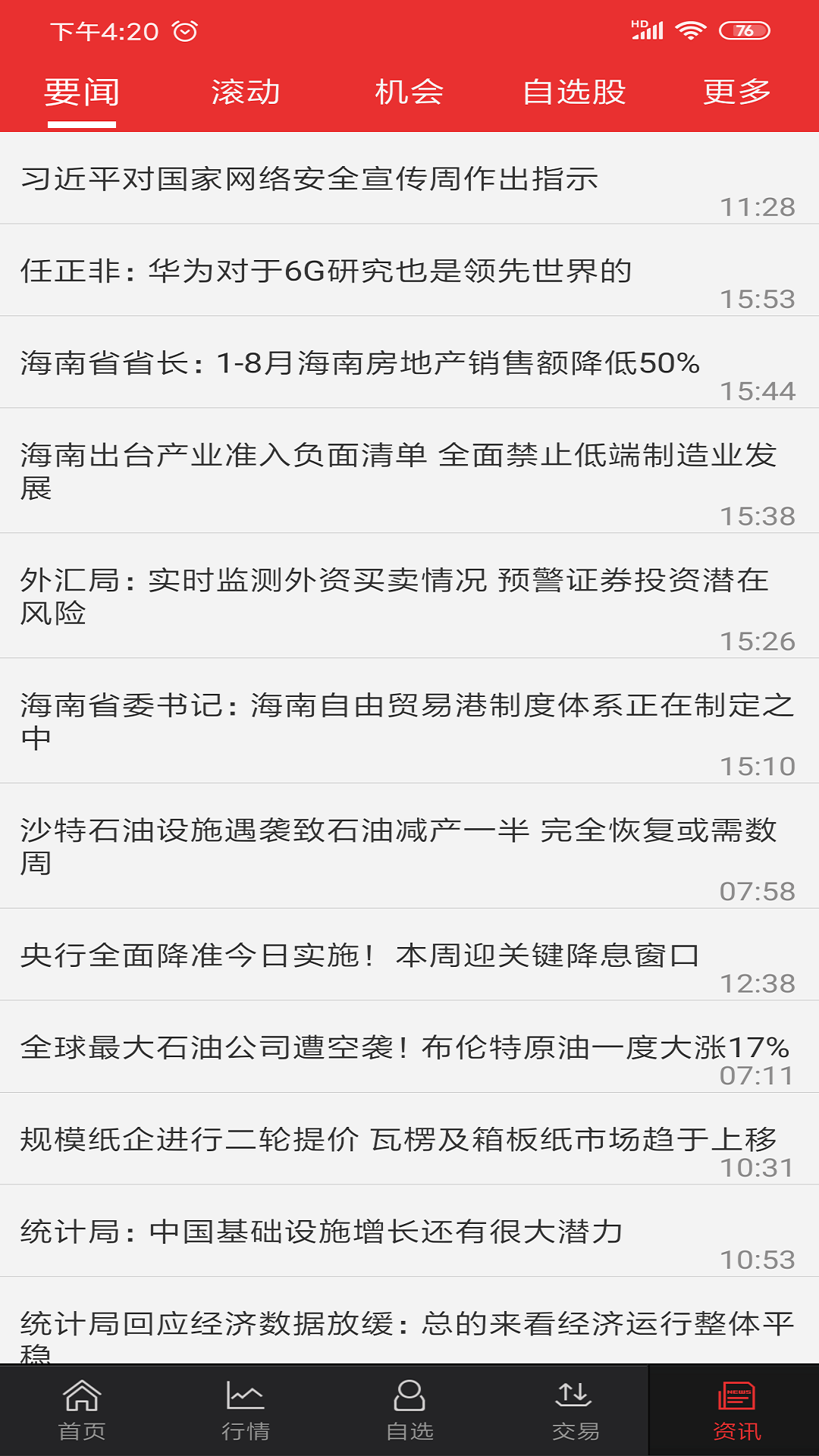Switch to the 滚动 tab
Viewport: 819px width, 1456px height.
[x=246, y=92]
